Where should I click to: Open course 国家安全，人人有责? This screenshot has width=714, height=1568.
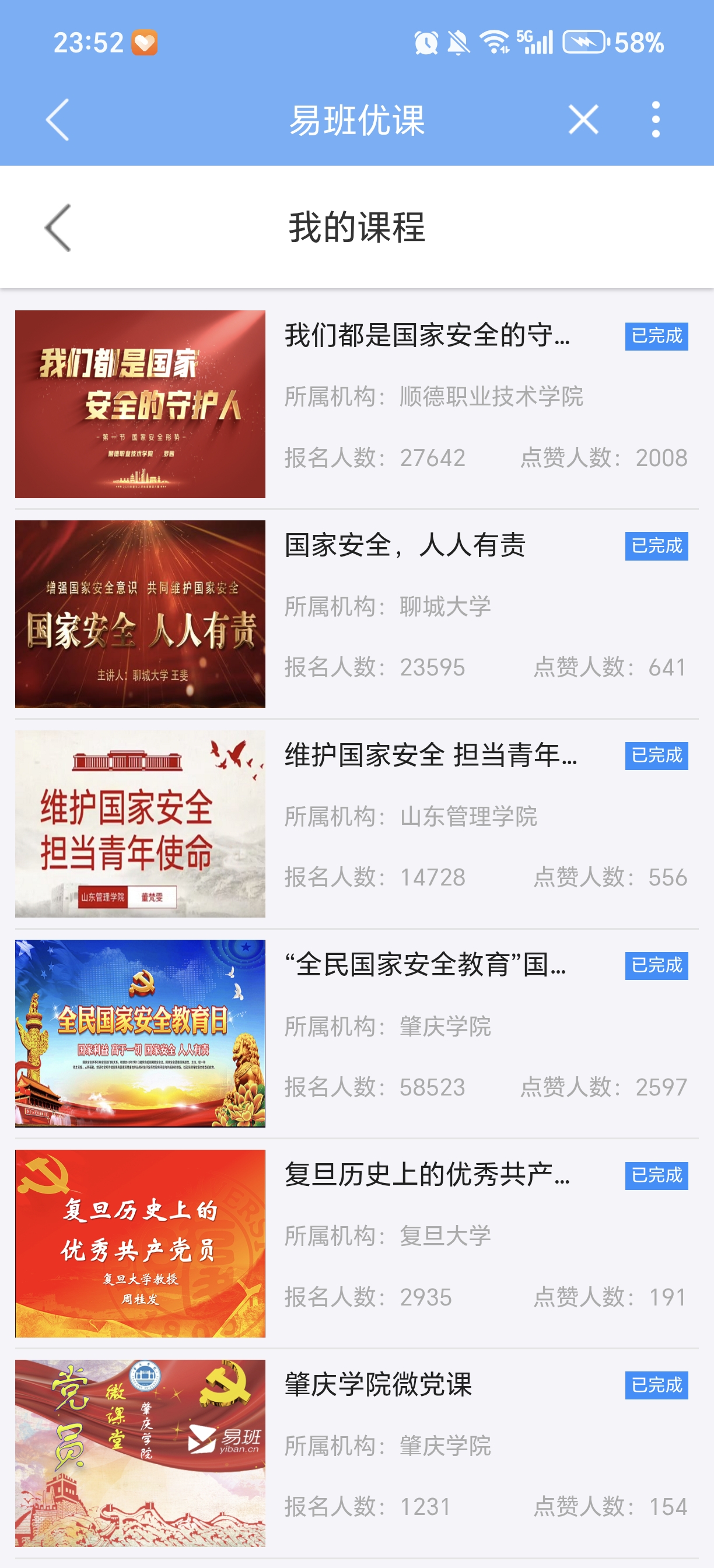[x=356, y=614]
